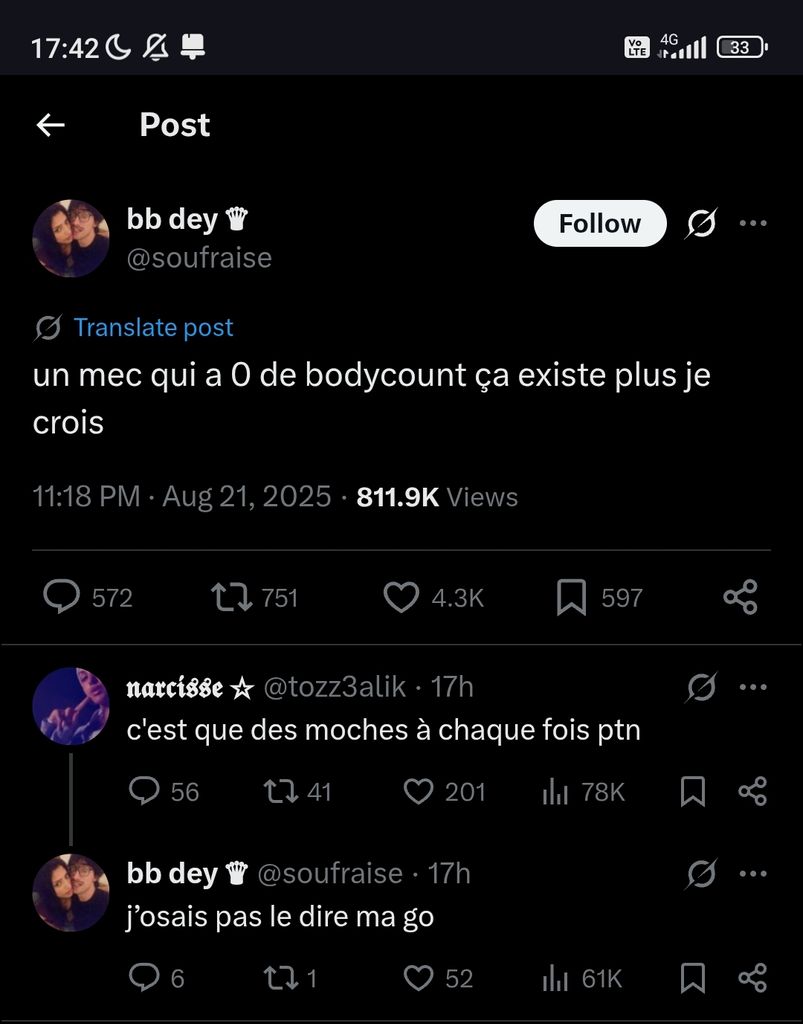Go back using the arrow beside Post
Screen dimensions: 803x1024
pyautogui.click(x=50, y=125)
